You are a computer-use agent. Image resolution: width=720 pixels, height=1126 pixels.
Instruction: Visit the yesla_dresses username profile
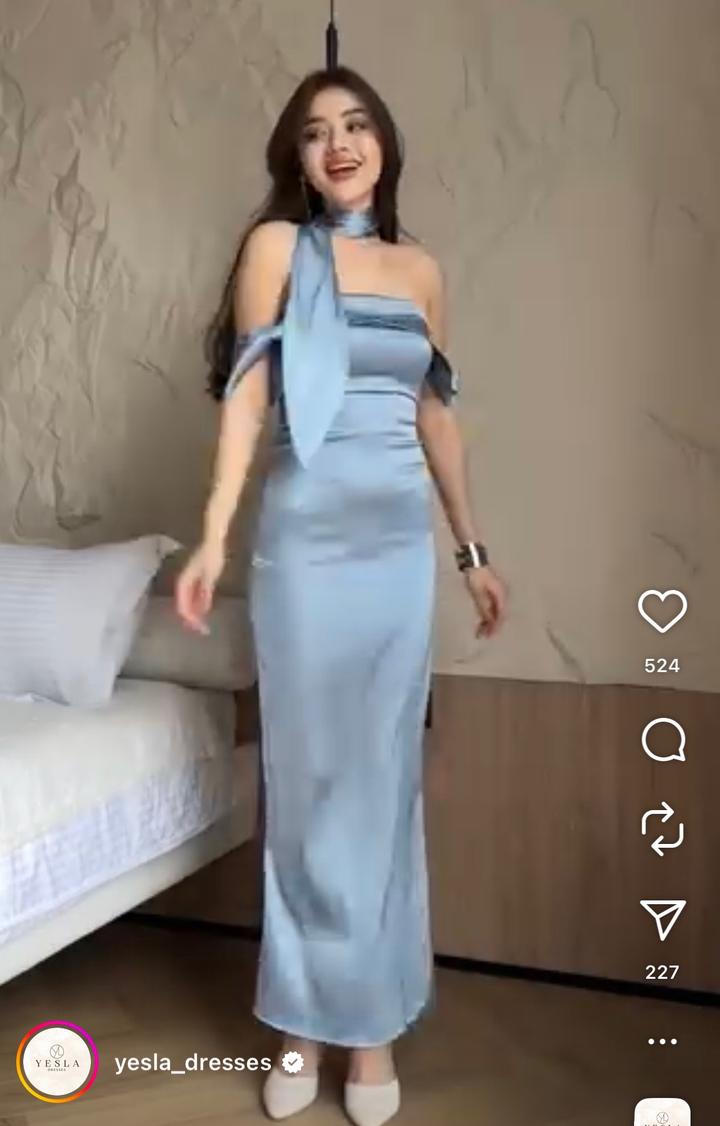tap(192, 1062)
